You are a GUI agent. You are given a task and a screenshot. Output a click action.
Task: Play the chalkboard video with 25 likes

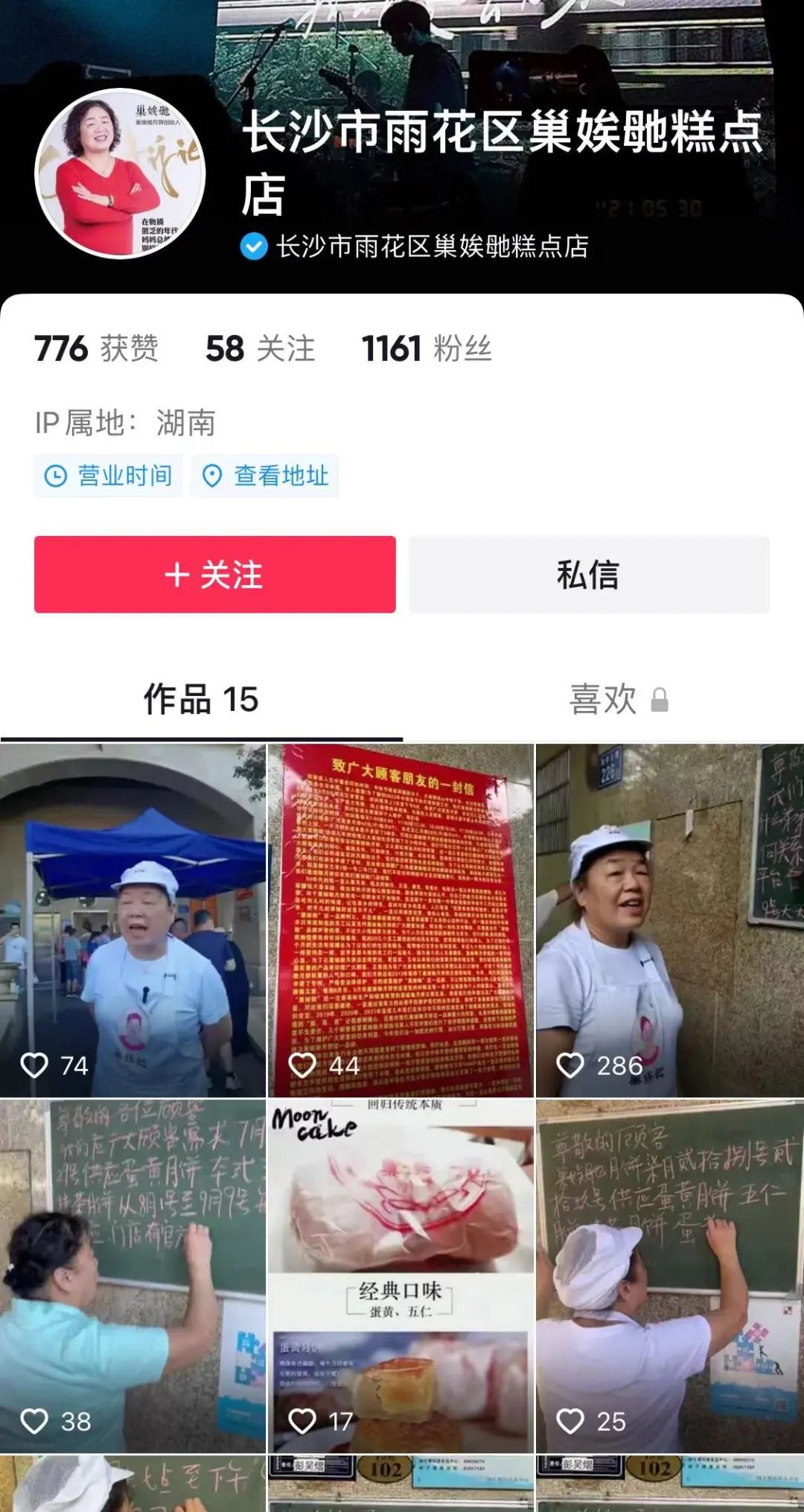(x=669, y=1276)
